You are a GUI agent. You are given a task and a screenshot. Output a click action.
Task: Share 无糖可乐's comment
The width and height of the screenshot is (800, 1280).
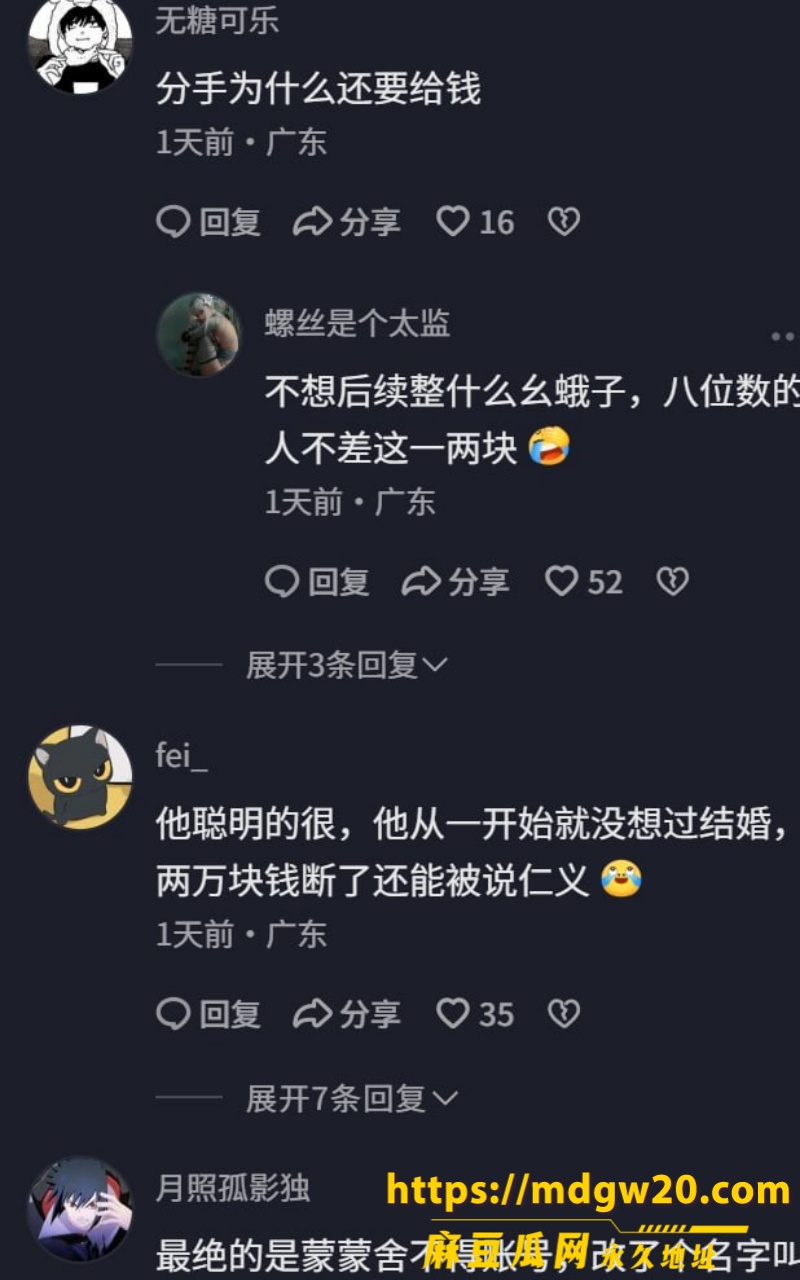(x=346, y=221)
